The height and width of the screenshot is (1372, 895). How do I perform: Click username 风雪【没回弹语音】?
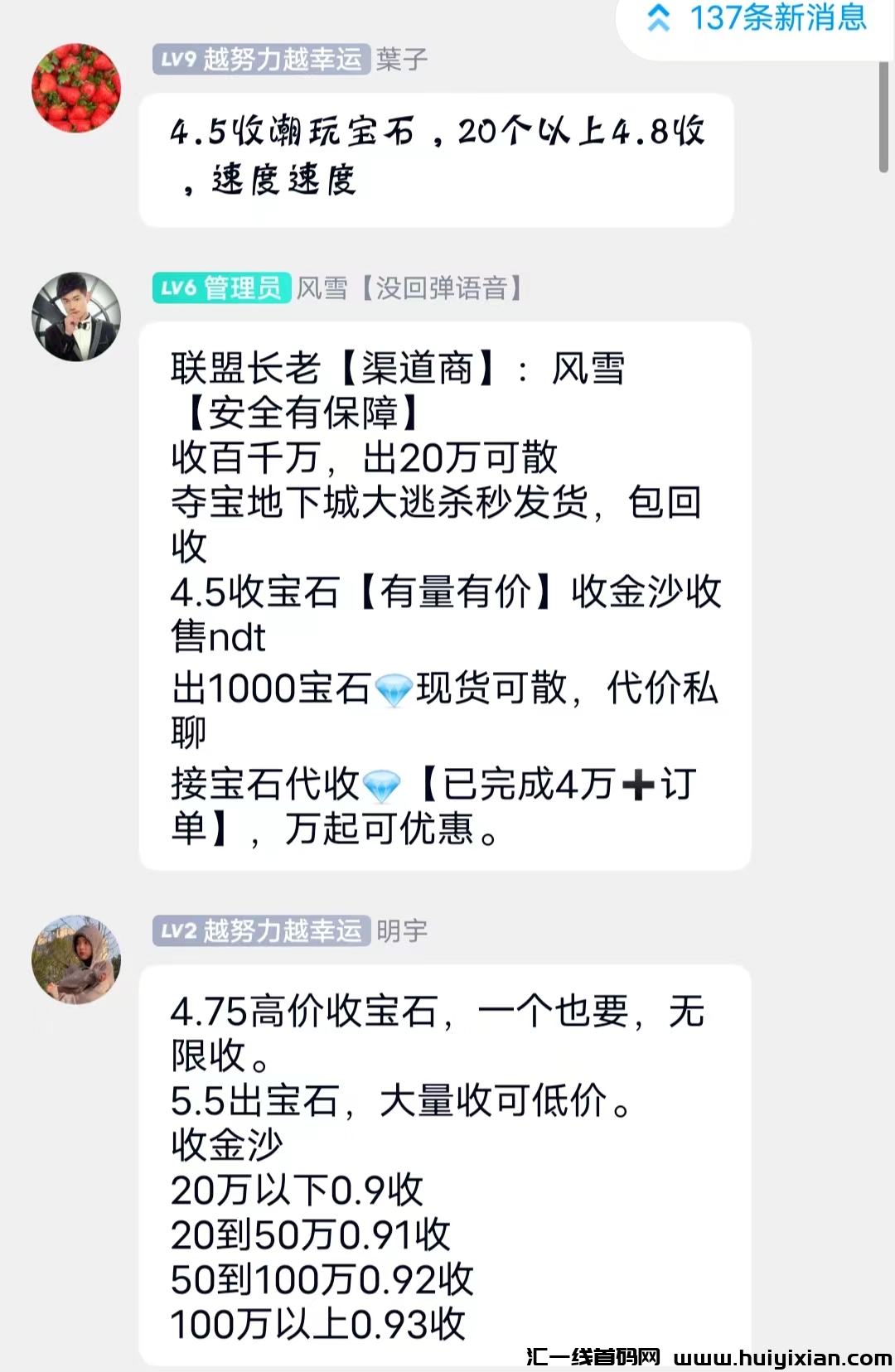(x=410, y=289)
